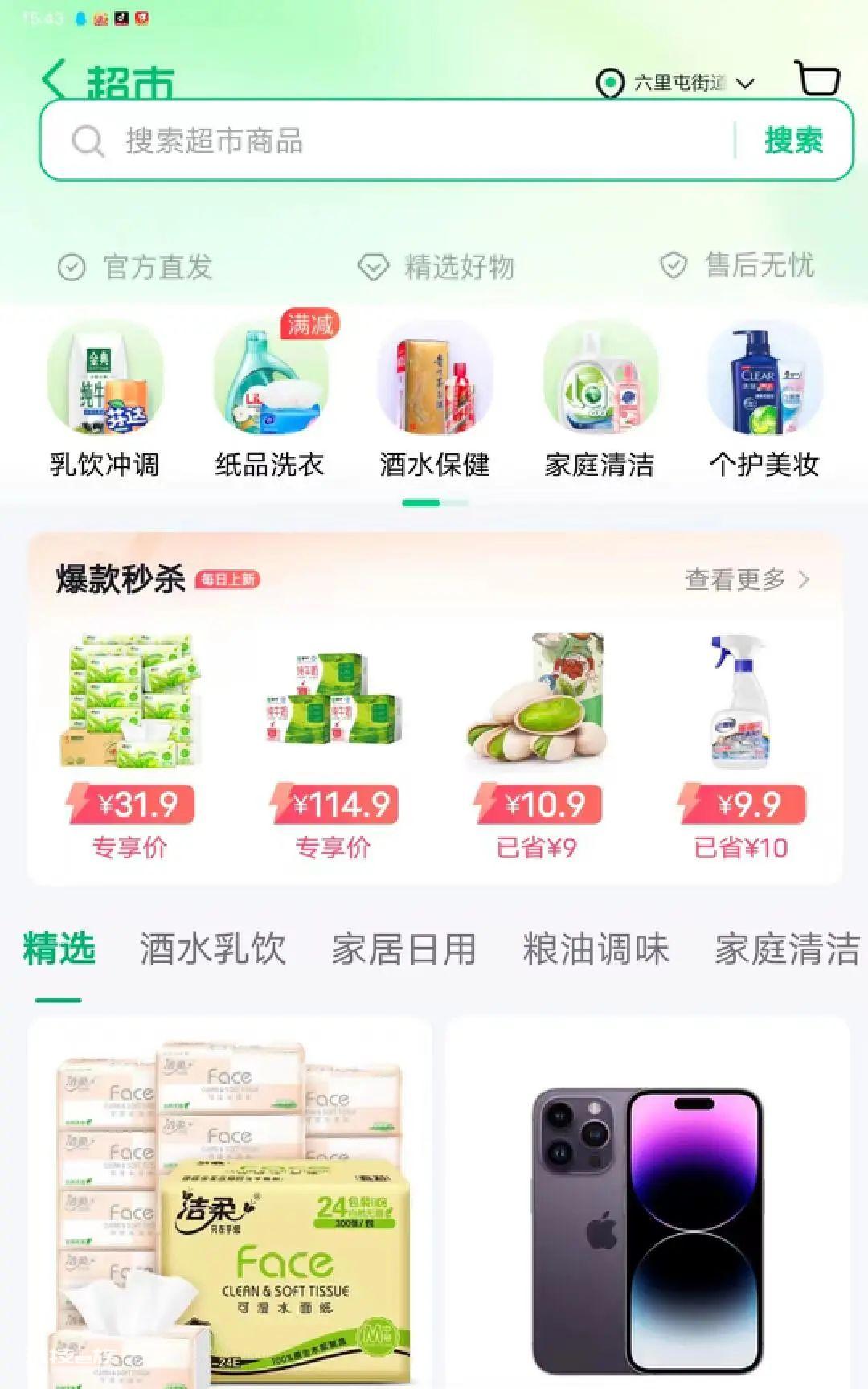Open the shopping cart

pos(817,79)
